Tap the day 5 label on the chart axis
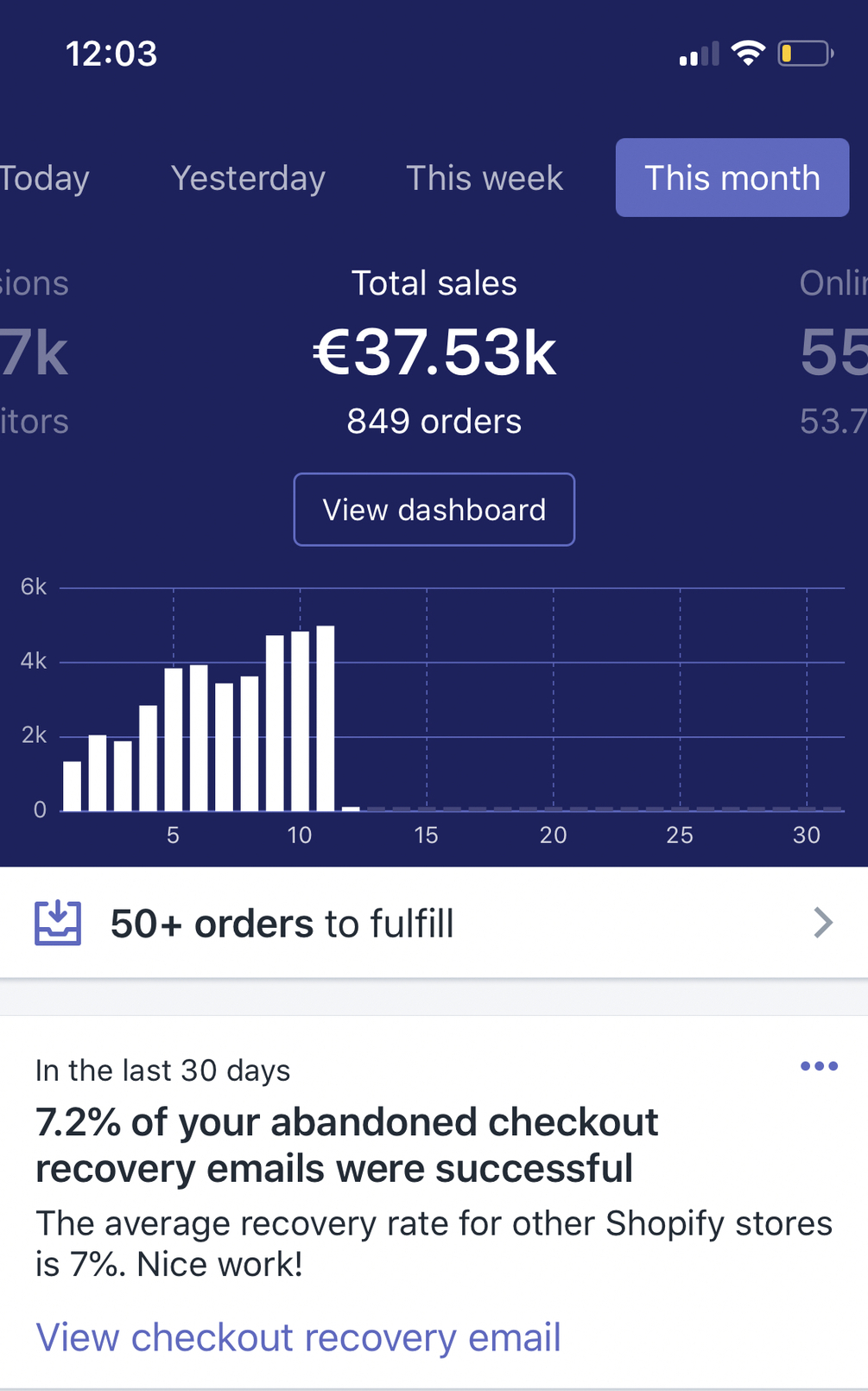The height and width of the screenshot is (1391, 868). (173, 835)
